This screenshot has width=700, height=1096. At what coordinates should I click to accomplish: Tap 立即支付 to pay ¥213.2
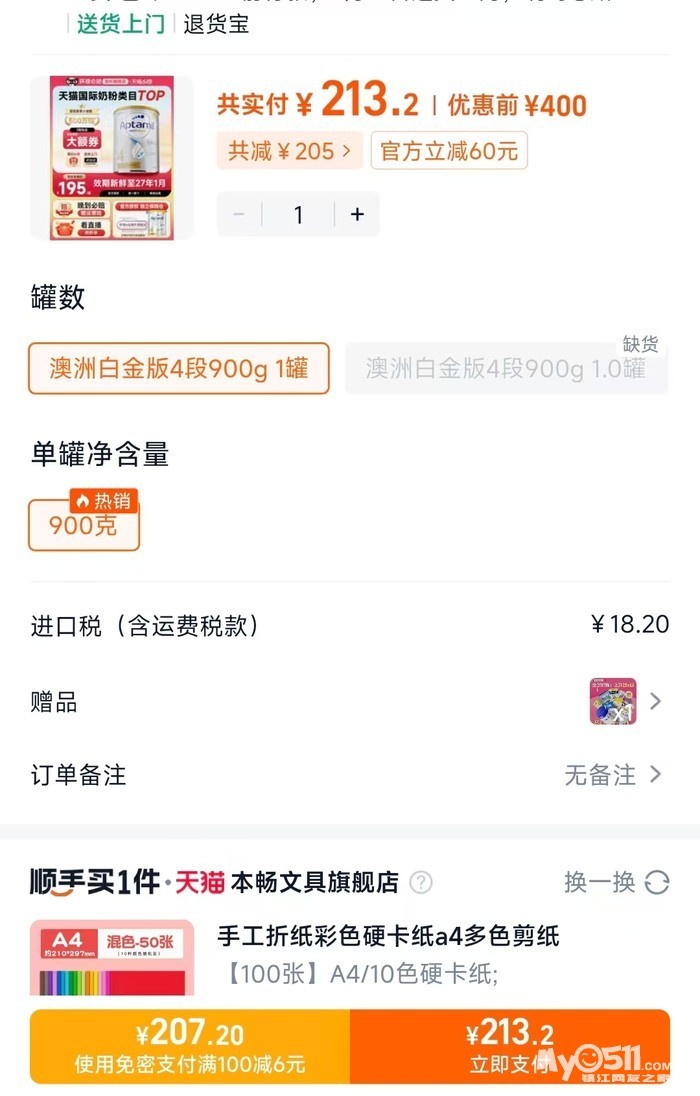coord(510,1046)
